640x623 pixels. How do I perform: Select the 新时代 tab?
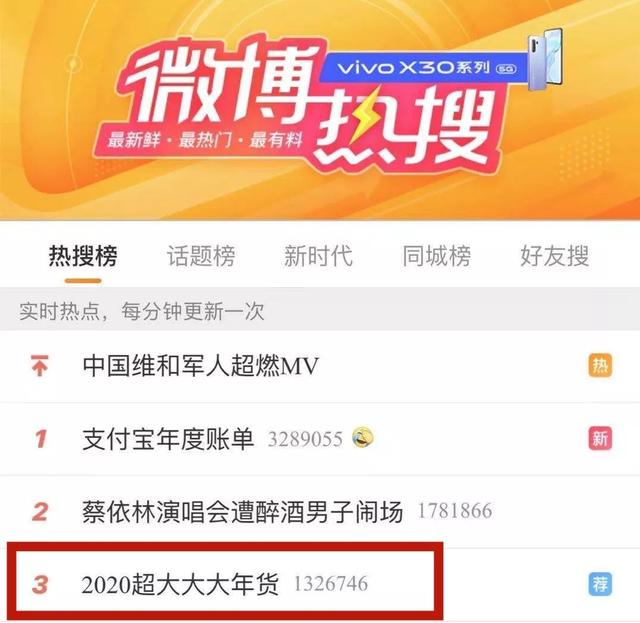point(318,256)
